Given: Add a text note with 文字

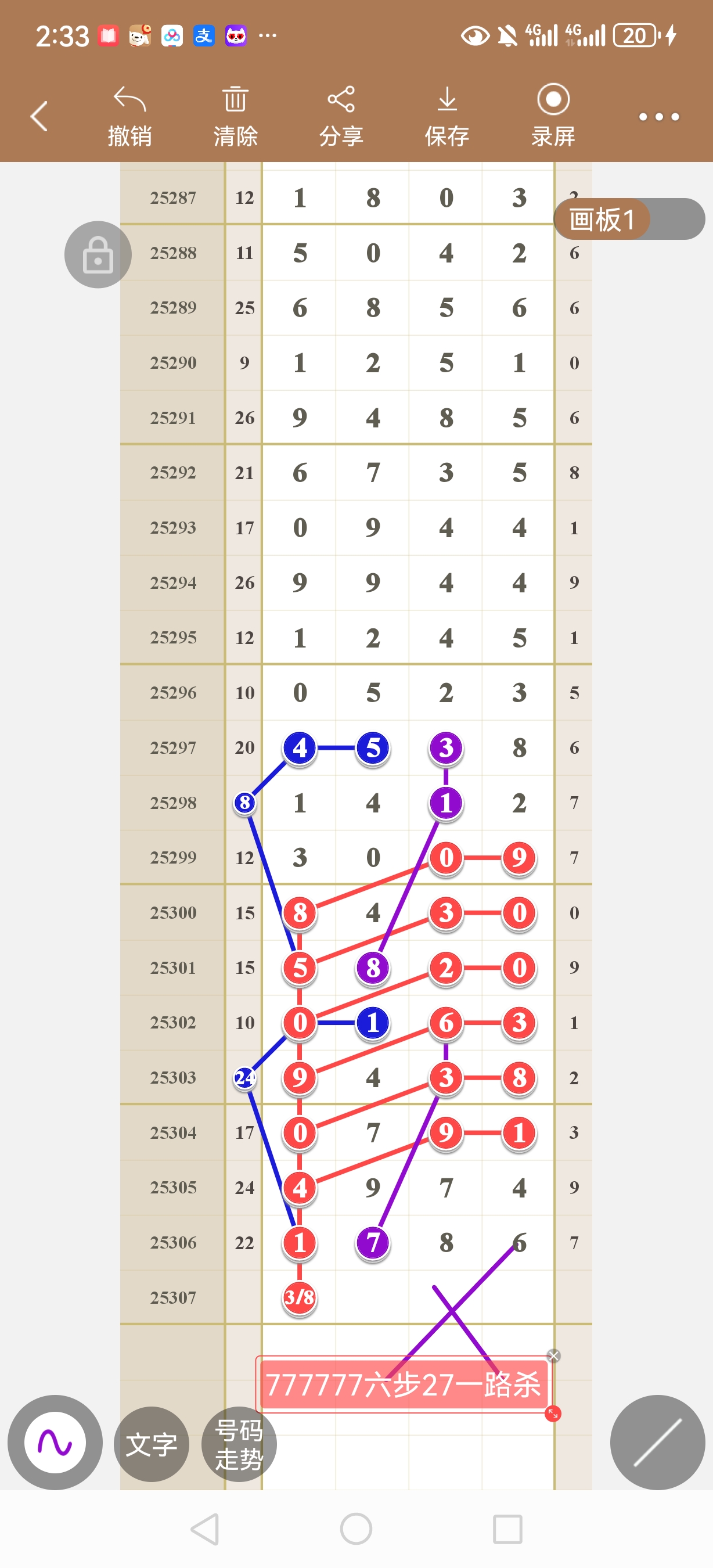Looking at the screenshot, I should click(x=152, y=1444).
